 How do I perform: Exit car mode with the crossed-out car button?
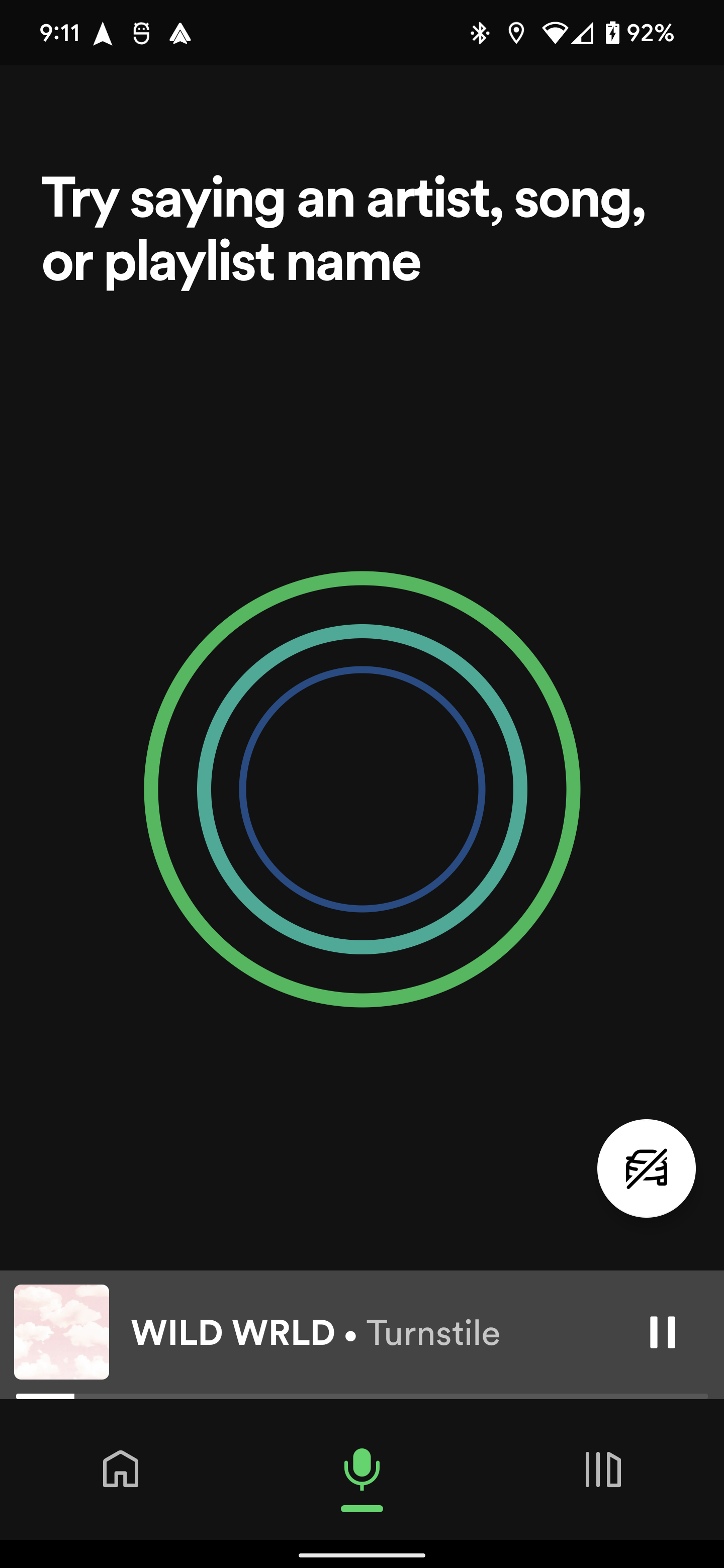(646, 1167)
